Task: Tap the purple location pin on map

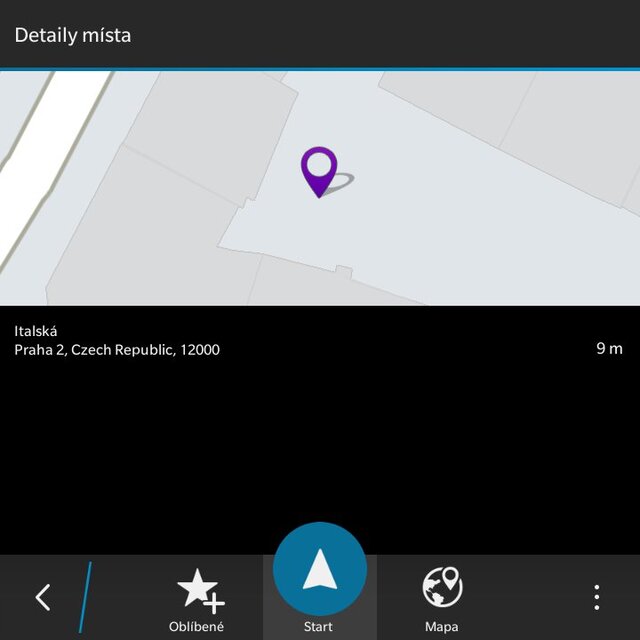Action: 319,170
